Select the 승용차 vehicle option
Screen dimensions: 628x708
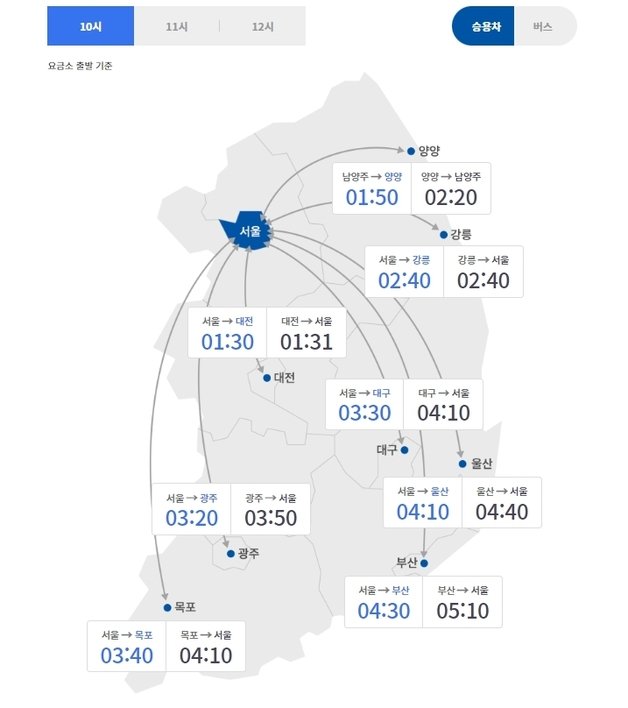pyautogui.click(x=483, y=26)
